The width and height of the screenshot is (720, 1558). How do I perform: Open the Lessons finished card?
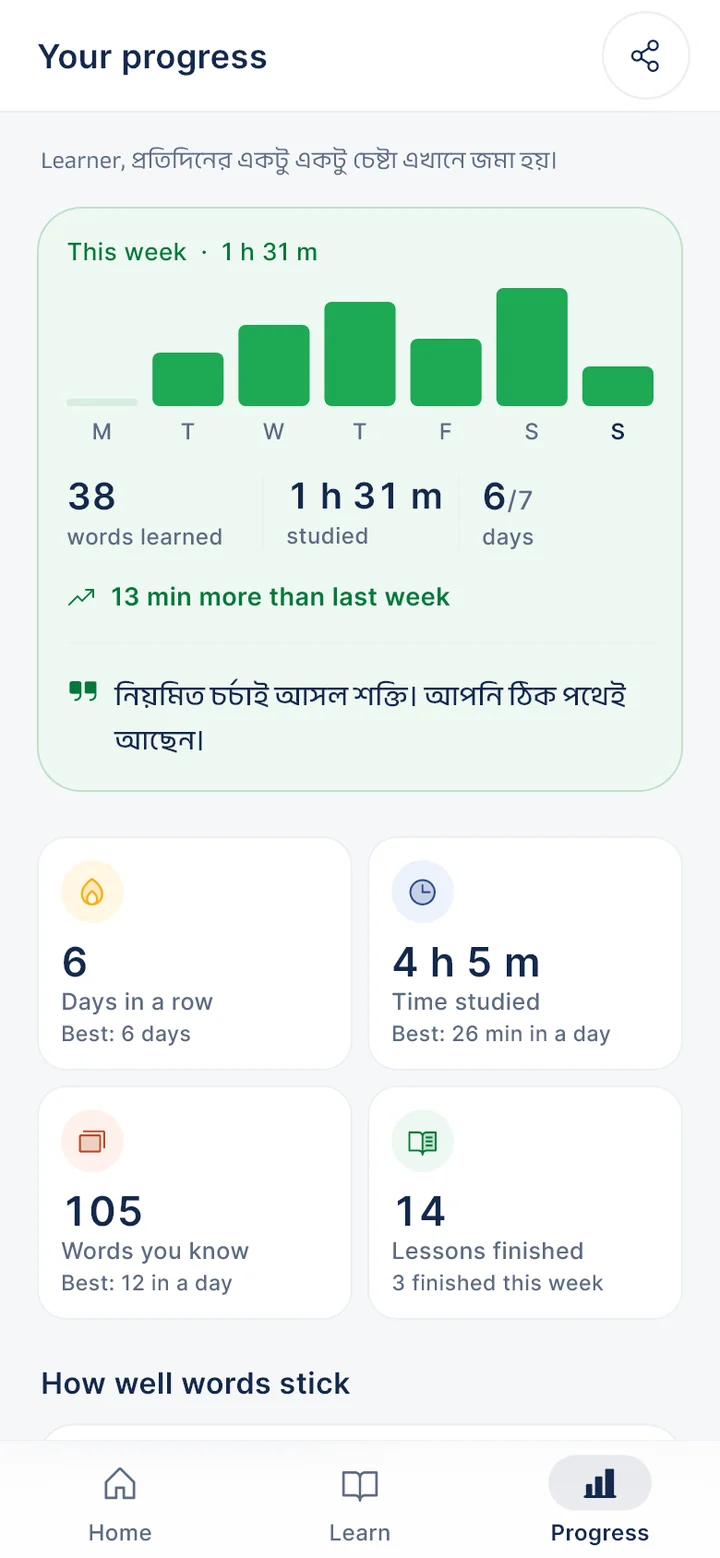[x=525, y=1202]
